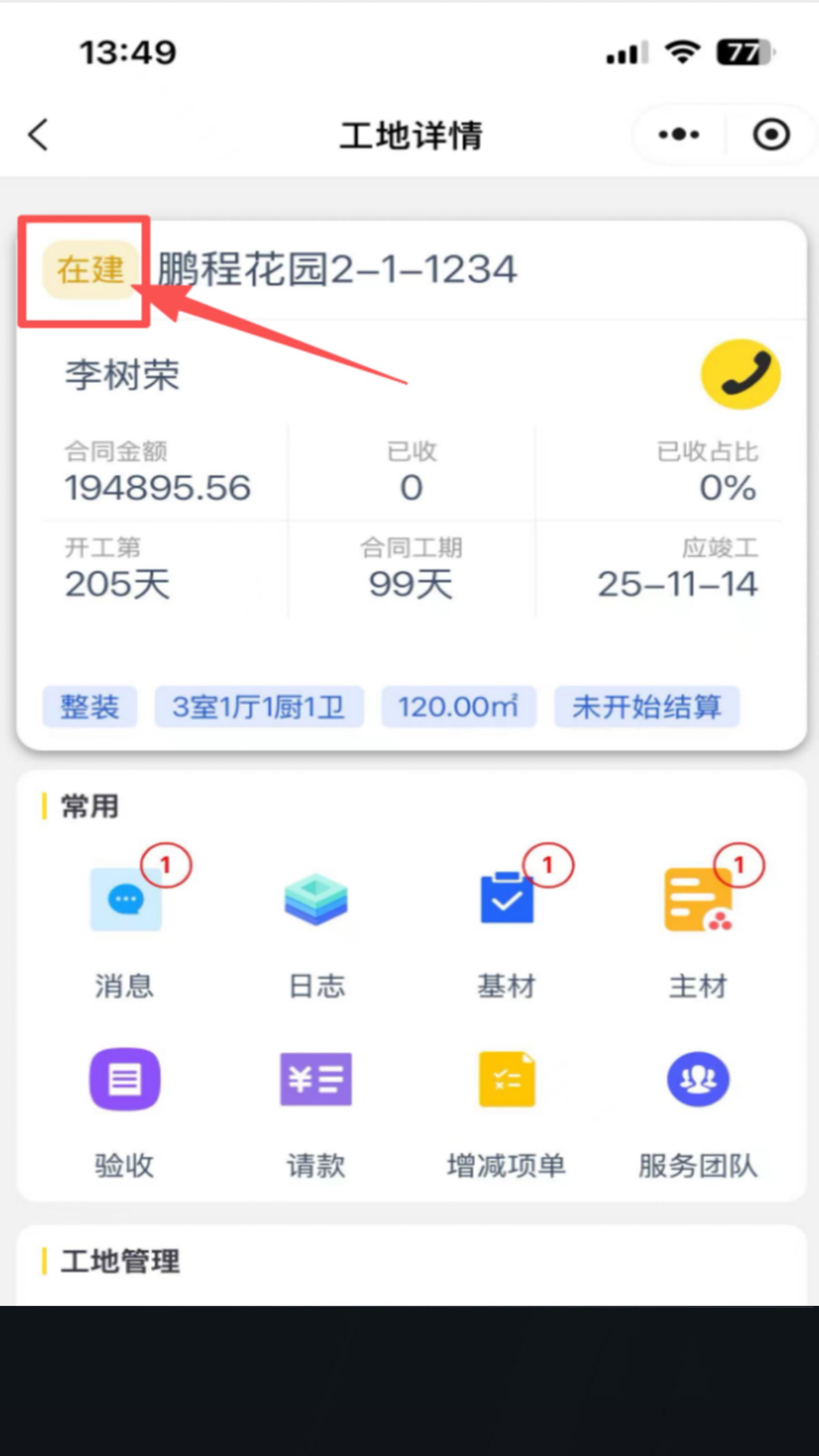Open the 服务团队 (service team) icon
This screenshot has height=1456, width=819.
(698, 1080)
